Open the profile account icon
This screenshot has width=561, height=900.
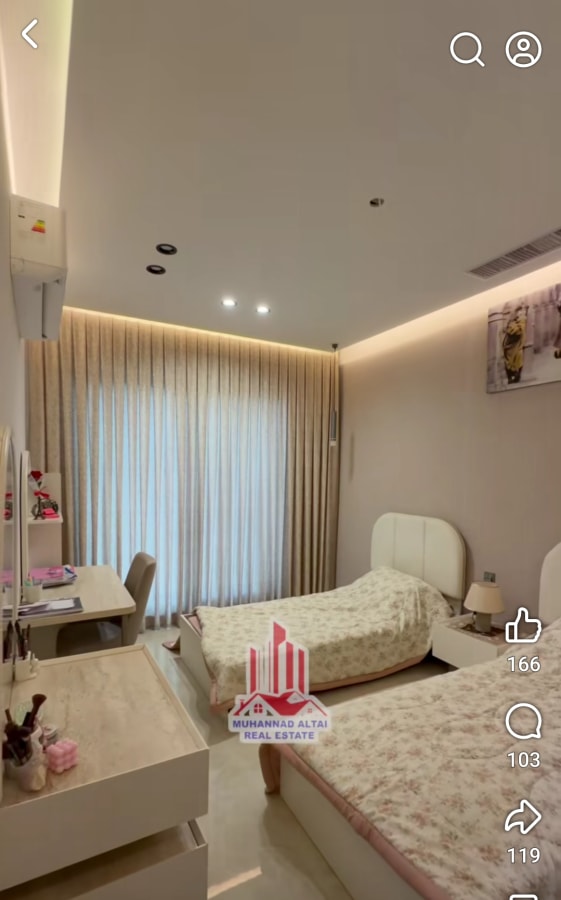pyautogui.click(x=523, y=49)
